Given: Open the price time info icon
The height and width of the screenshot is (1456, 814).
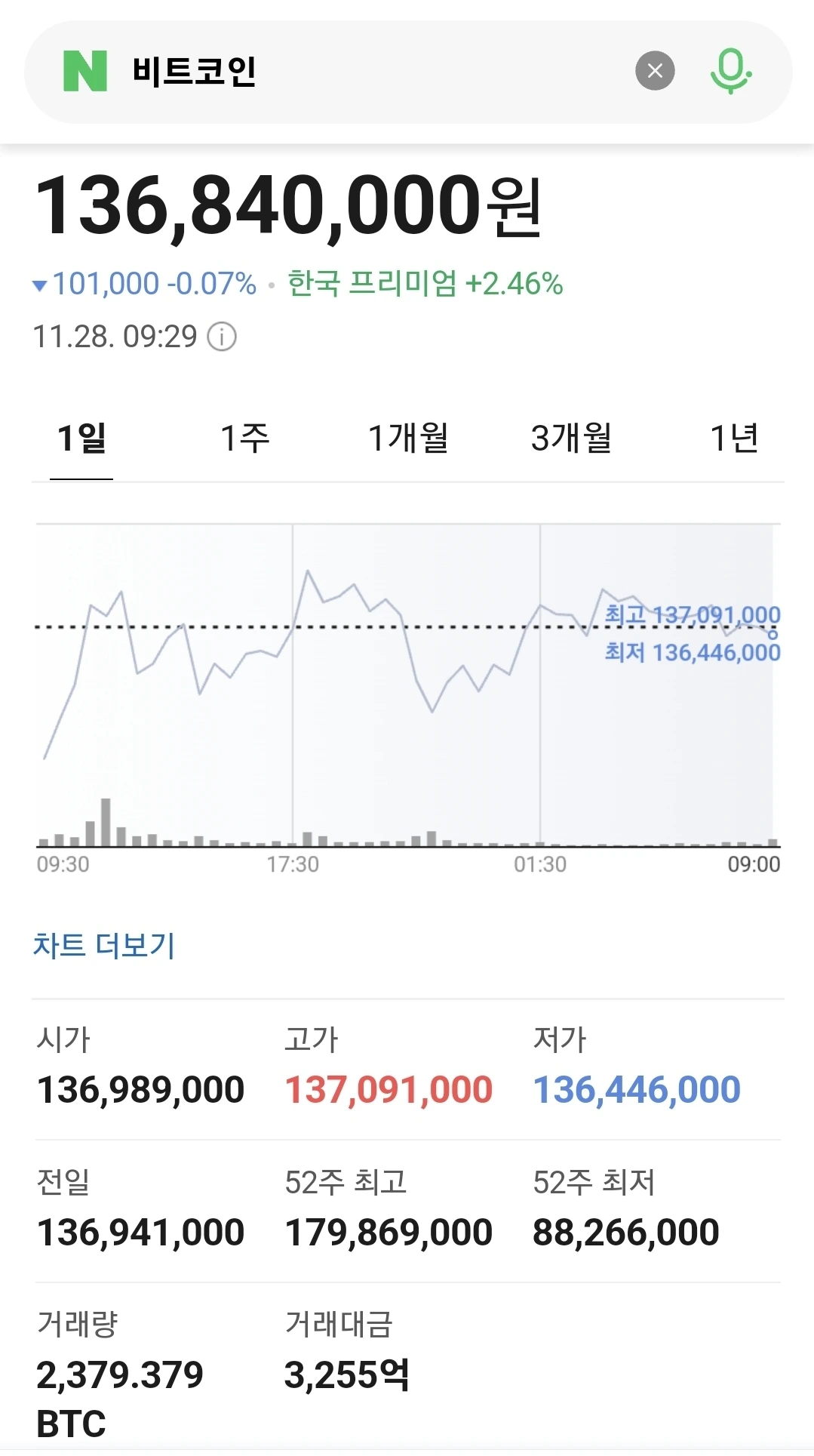Looking at the screenshot, I should [x=222, y=337].
